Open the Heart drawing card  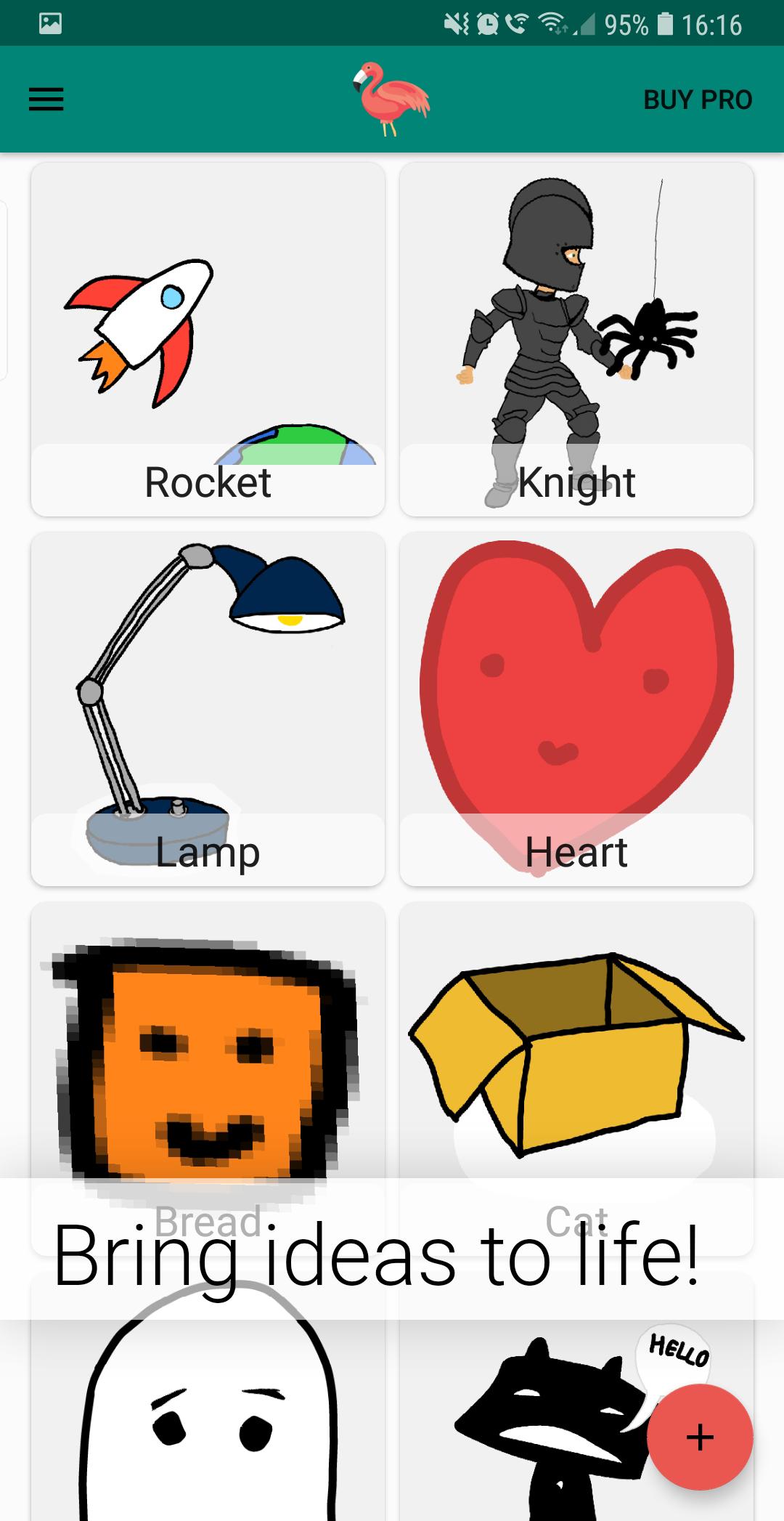click(x=576, y=708)
